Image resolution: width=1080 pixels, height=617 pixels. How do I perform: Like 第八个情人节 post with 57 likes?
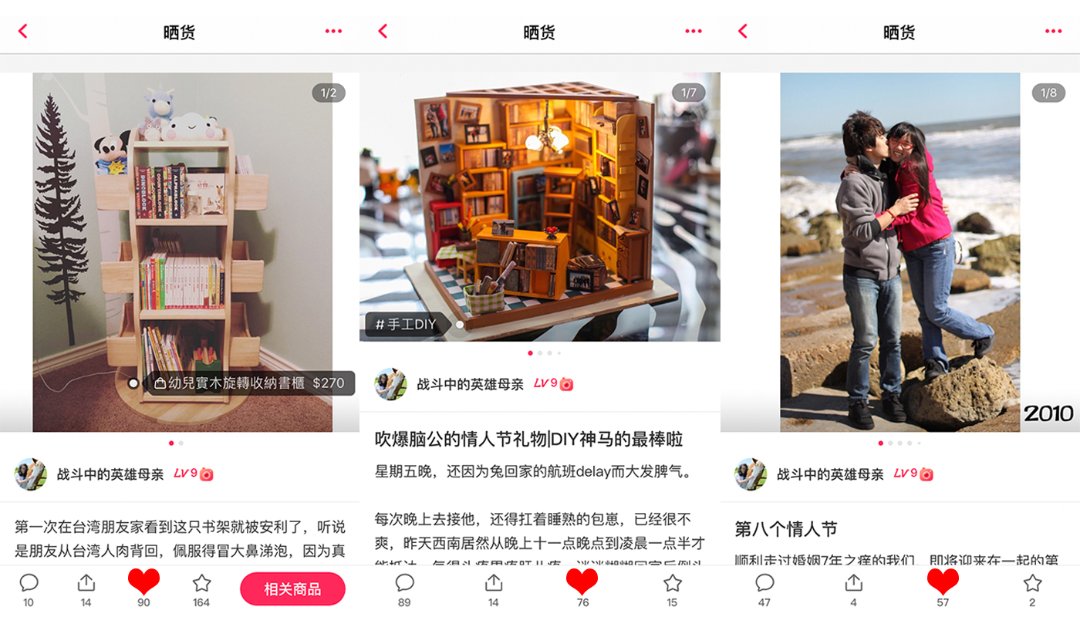click(942, 582)
